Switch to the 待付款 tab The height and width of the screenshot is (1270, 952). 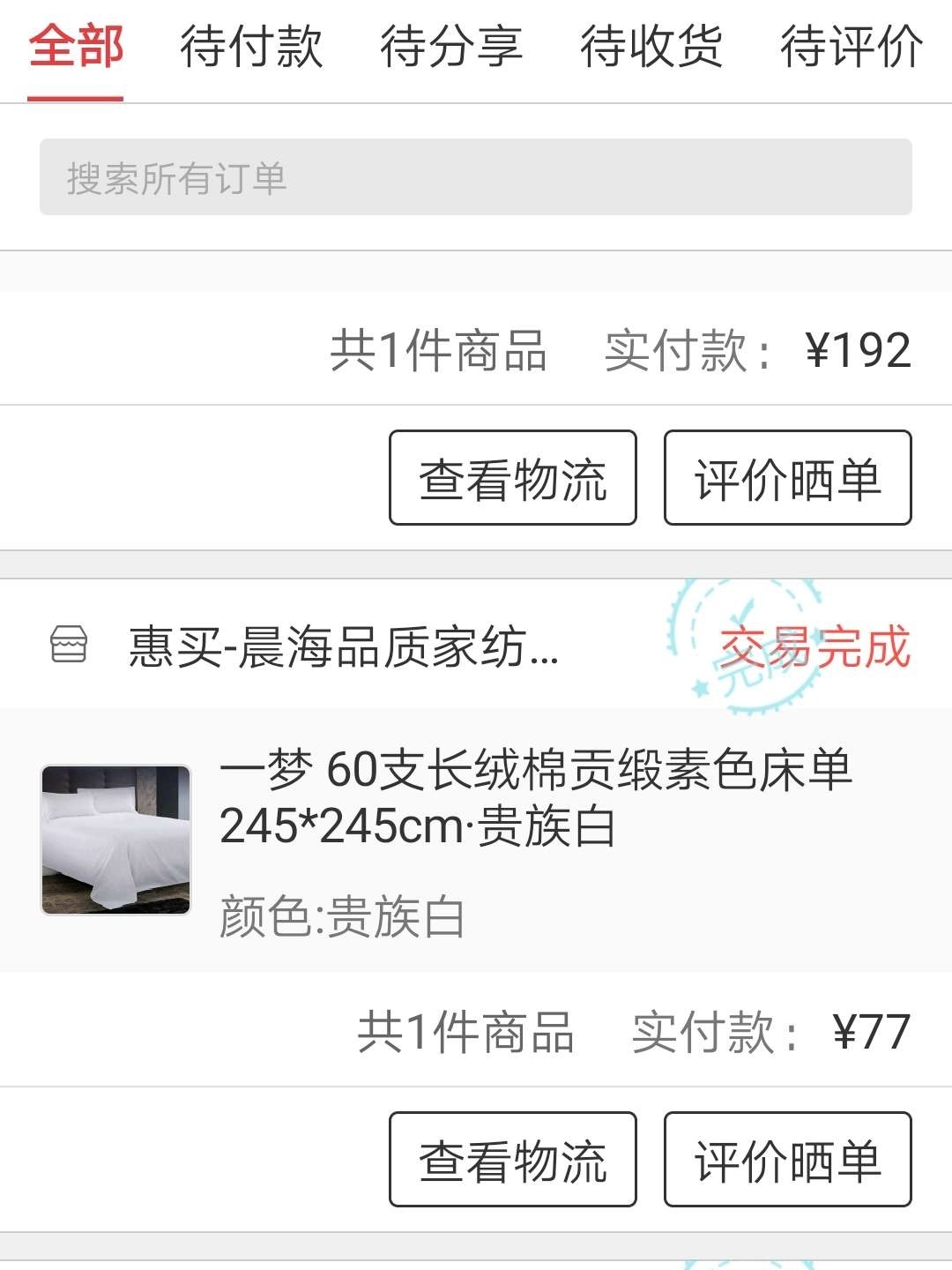pyautogui.click(x=251, y=48)
